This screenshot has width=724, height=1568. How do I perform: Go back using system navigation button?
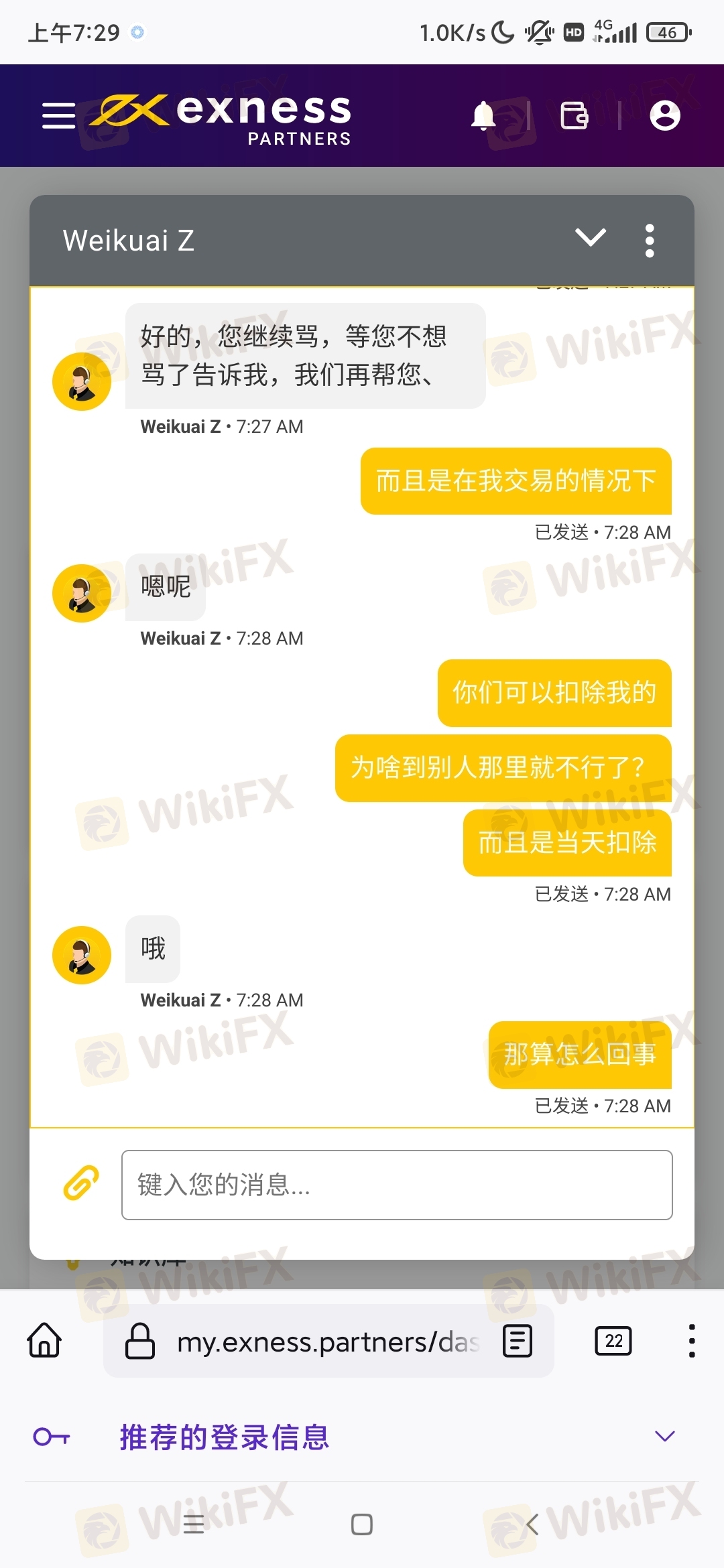click(533, 1524)
